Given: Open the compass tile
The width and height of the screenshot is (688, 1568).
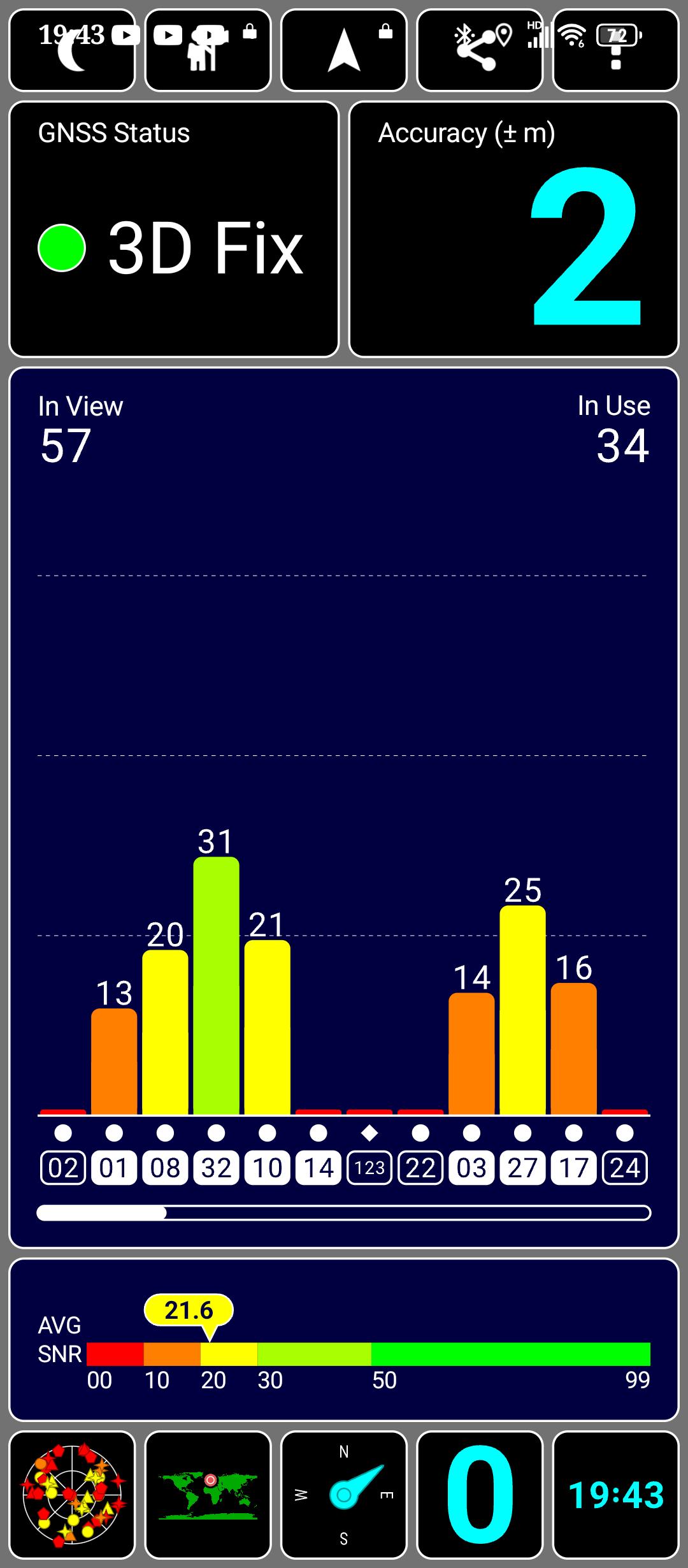Looking at the screenshot, I should click(x=344, y=1494).
